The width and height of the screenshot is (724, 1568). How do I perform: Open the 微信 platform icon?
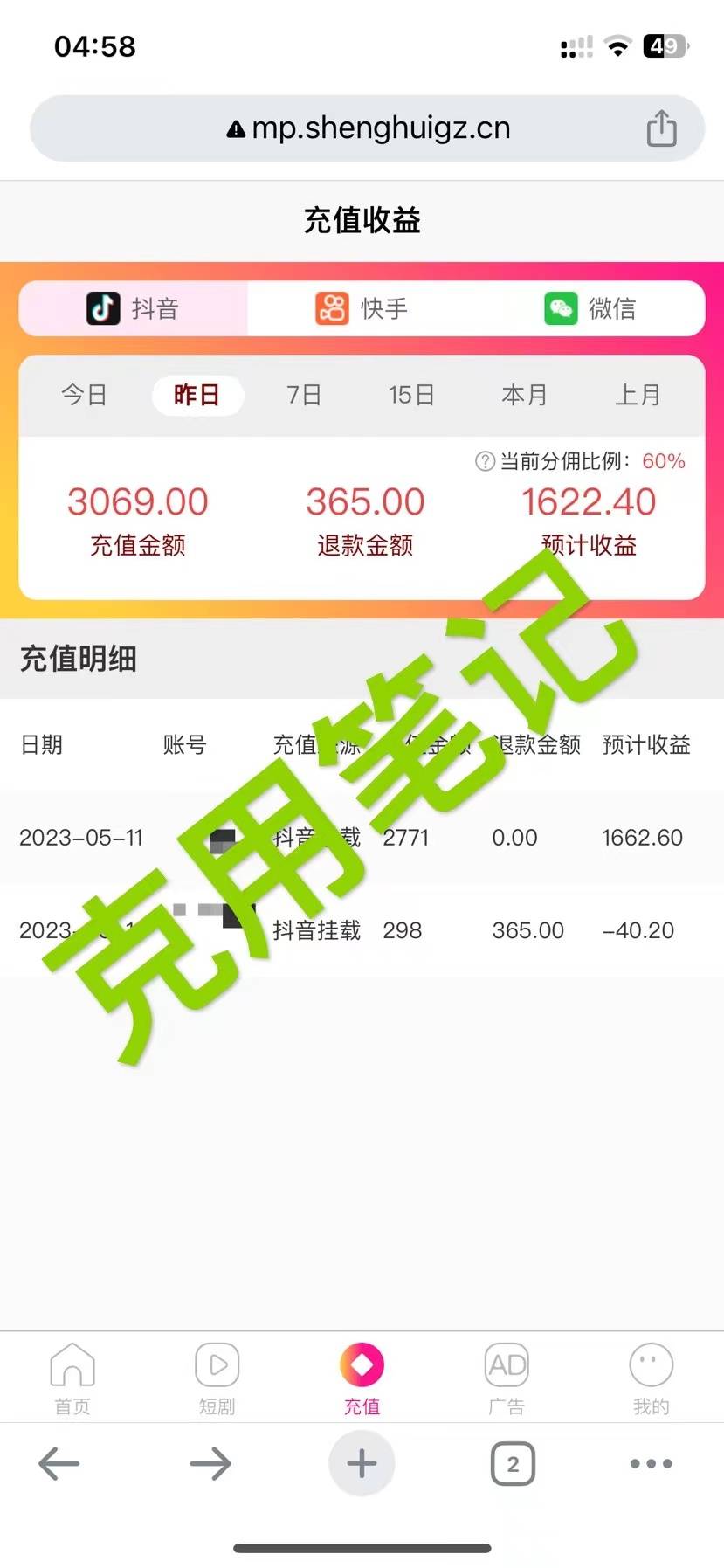click(562, 307)
